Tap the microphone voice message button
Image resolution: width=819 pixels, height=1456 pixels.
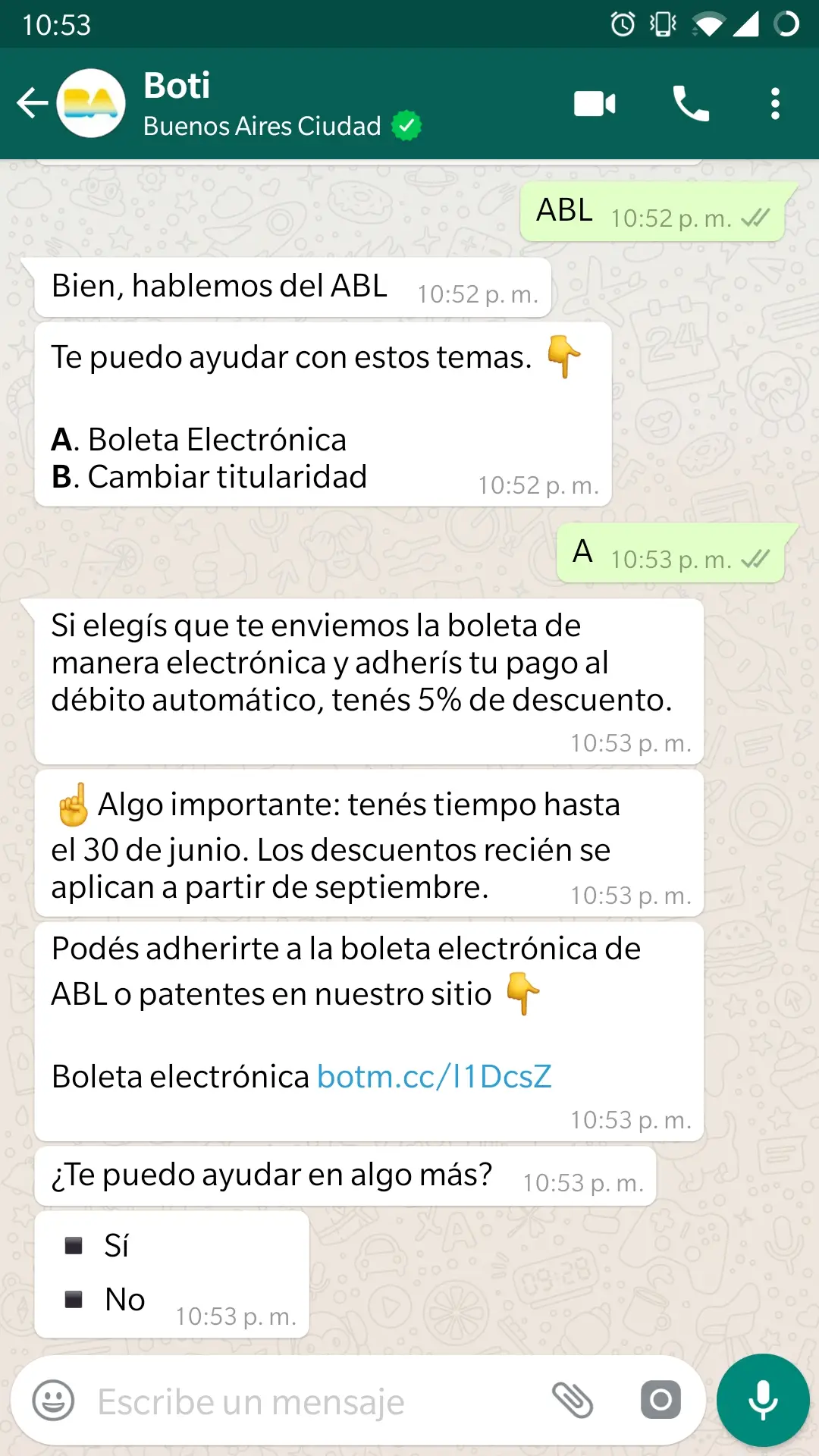point(763,1401)
